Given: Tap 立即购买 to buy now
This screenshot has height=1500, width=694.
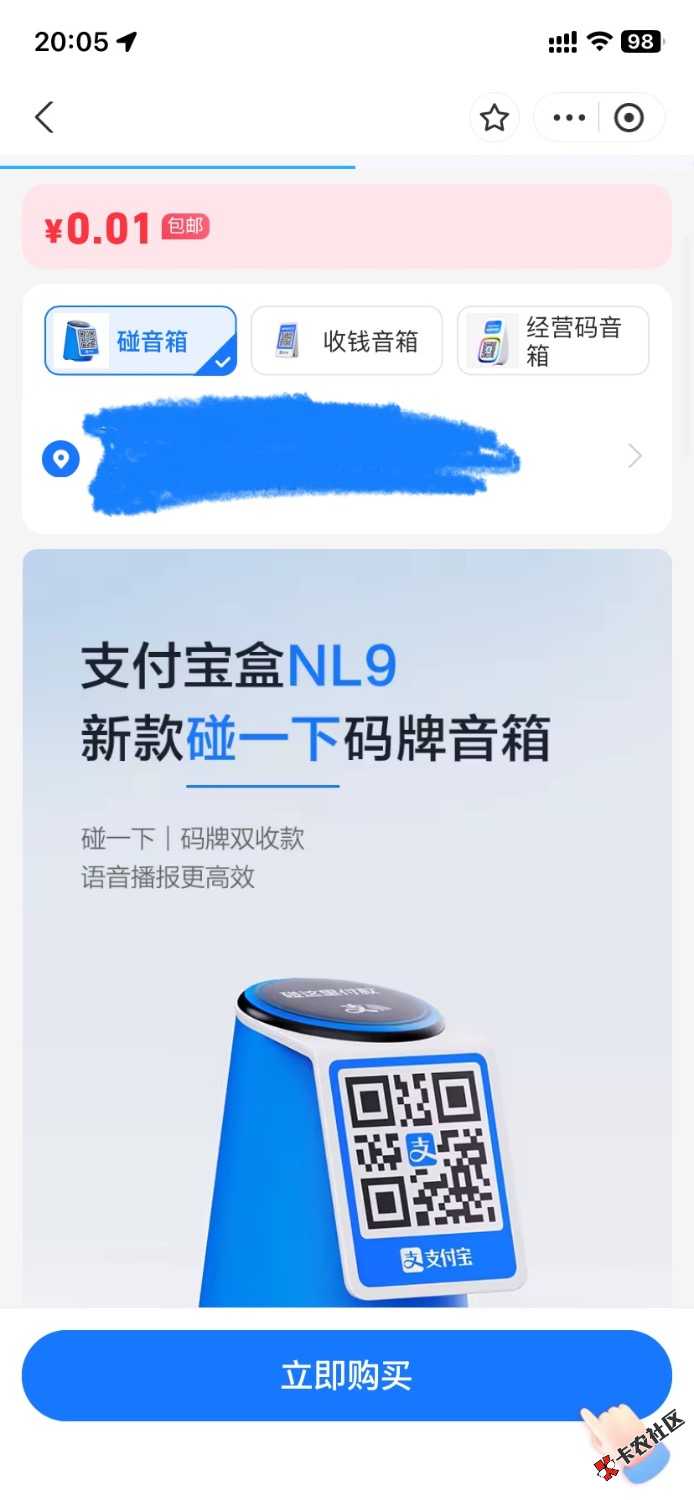Looking at the screenshot, I should (x=346, y=1376).
